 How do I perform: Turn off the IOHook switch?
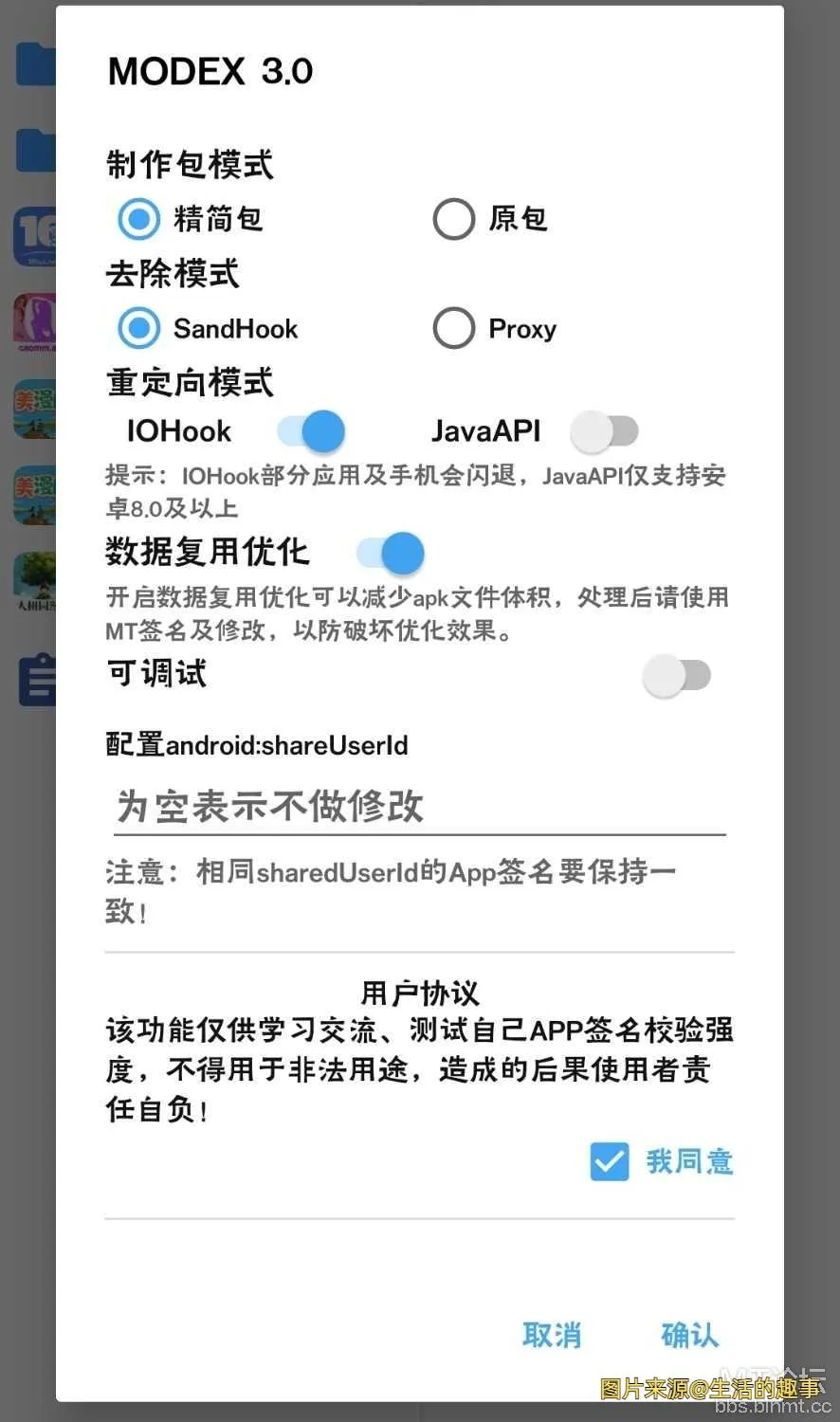[x=311, y=431]
